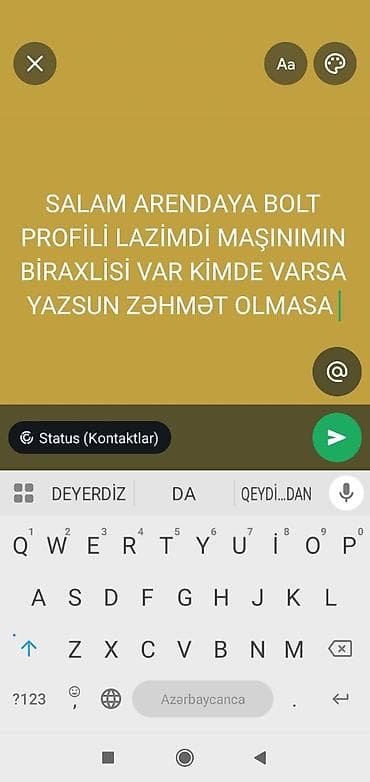Screen dimensions: 370x782
Task: Insert a new line with enter key
Action: [x=341, y=699]
